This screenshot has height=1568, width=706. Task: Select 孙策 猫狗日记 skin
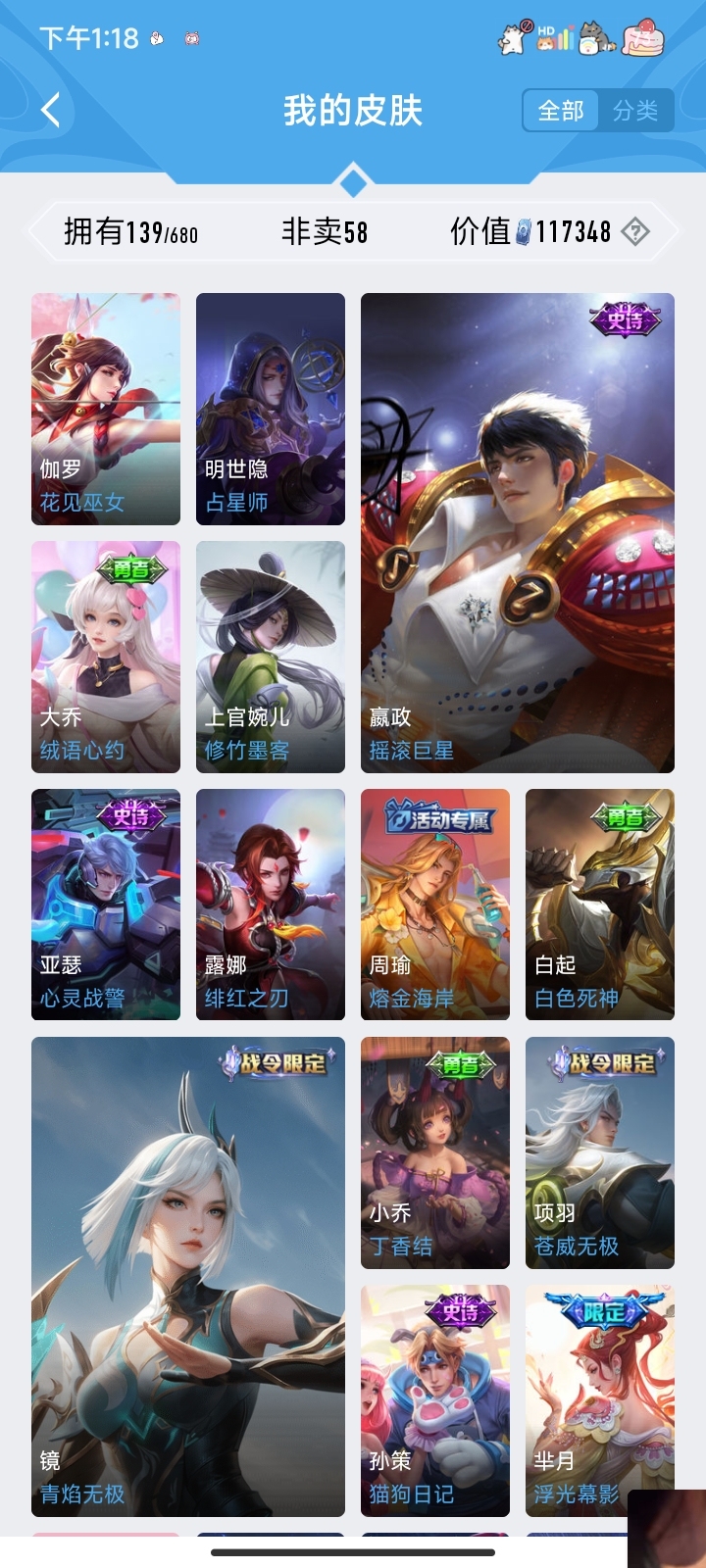(435, 1400)
